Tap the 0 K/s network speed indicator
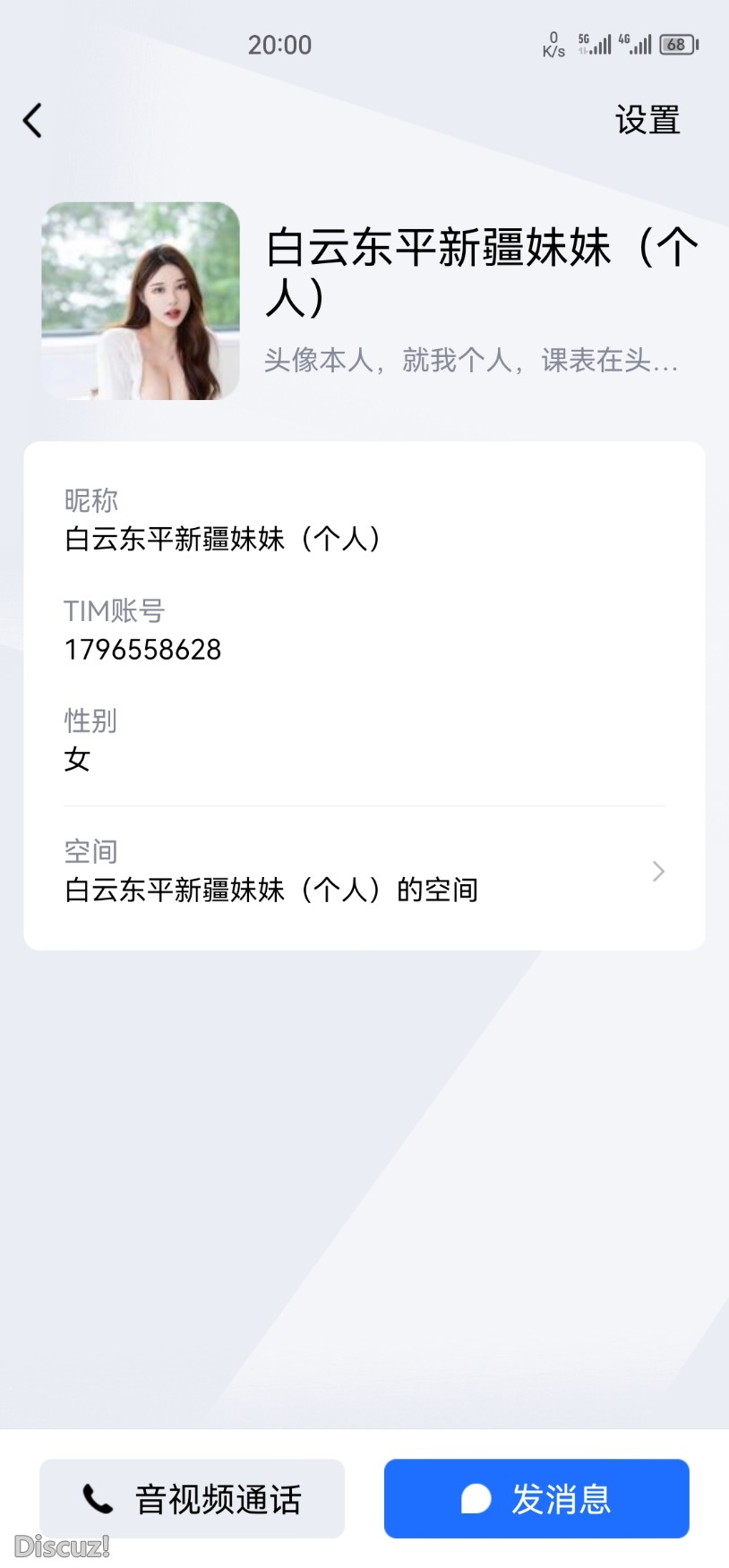 point(553,44)
